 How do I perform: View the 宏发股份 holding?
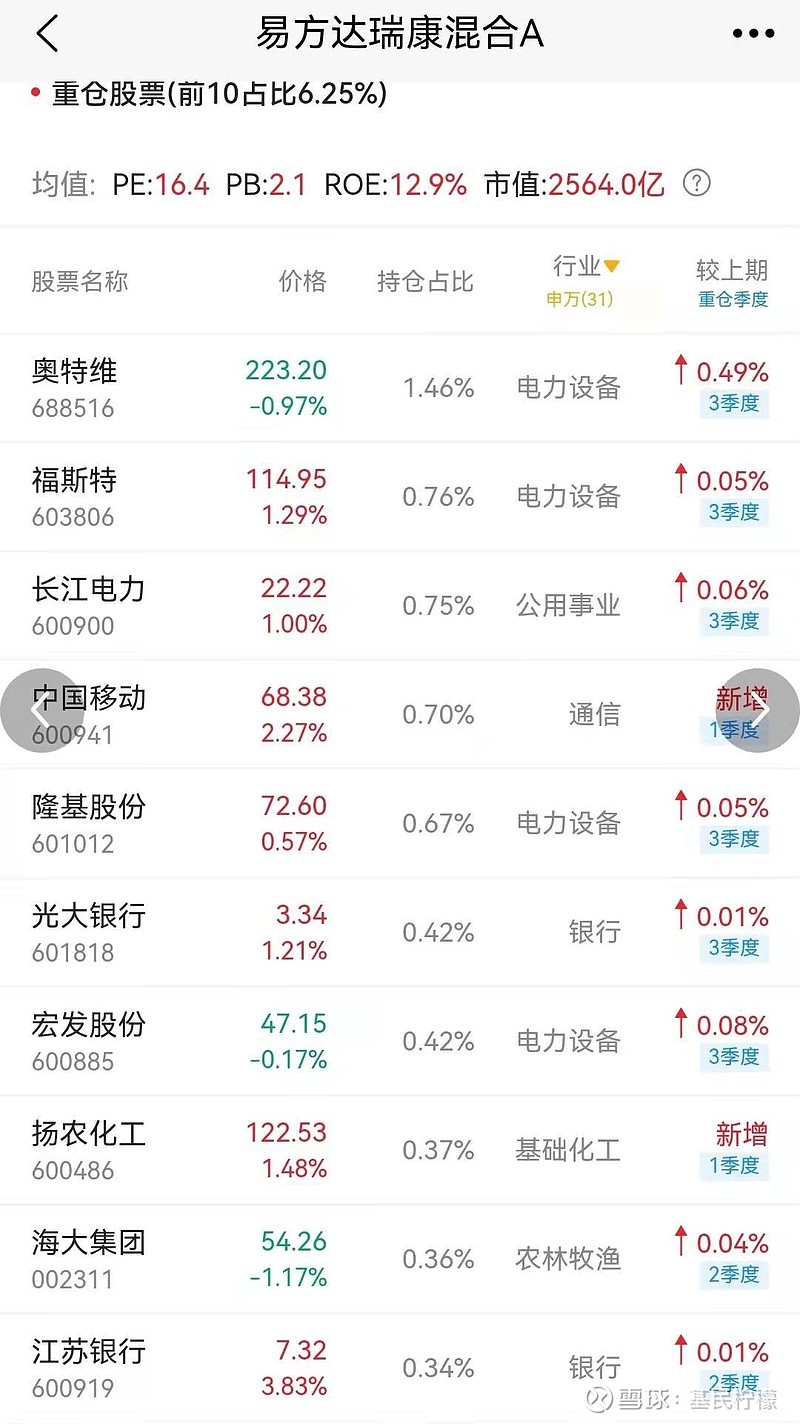coord(400,1042)
